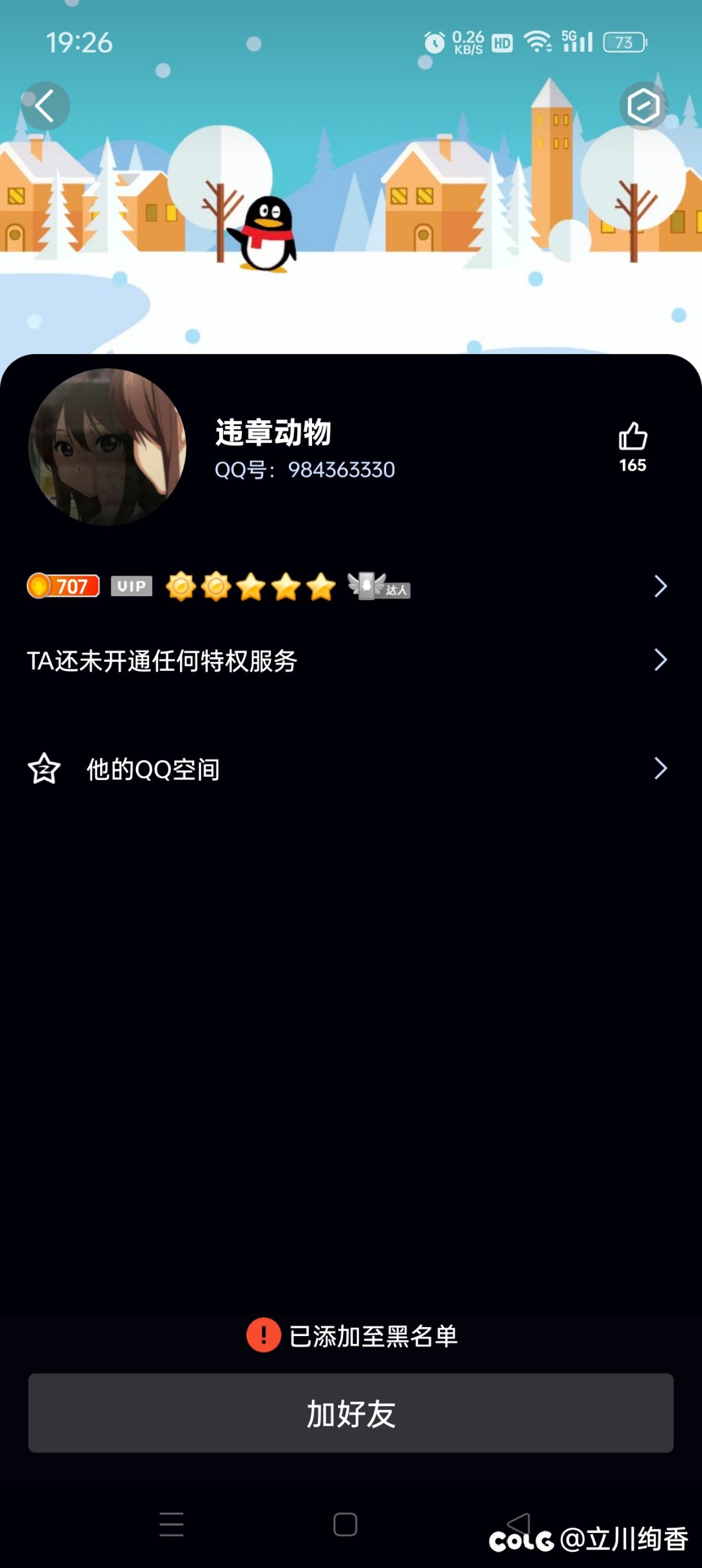The image size is (702, 1568).
Task: Tap the 加好友 button
Action: (351, 1413)
